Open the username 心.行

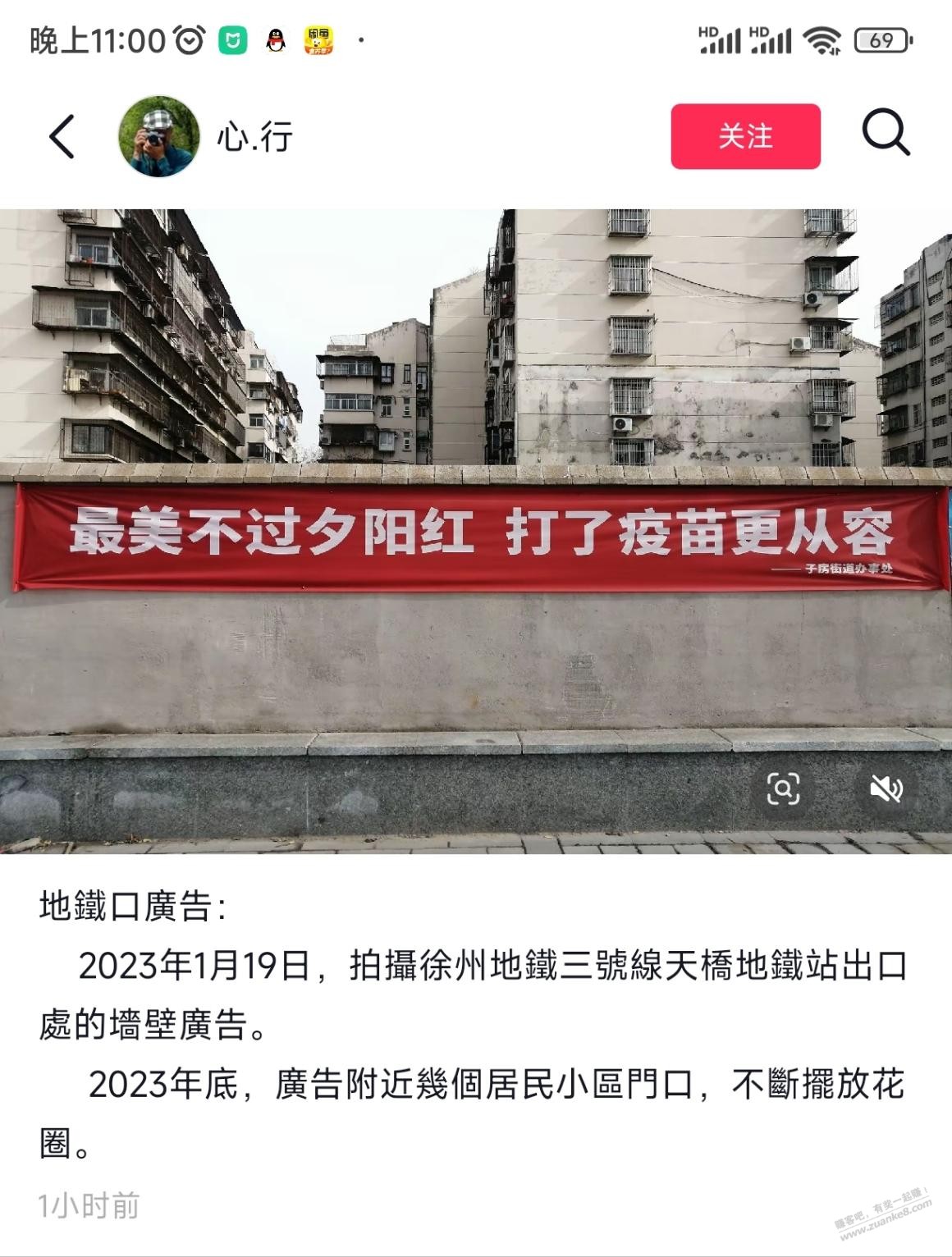coord(255,137)
